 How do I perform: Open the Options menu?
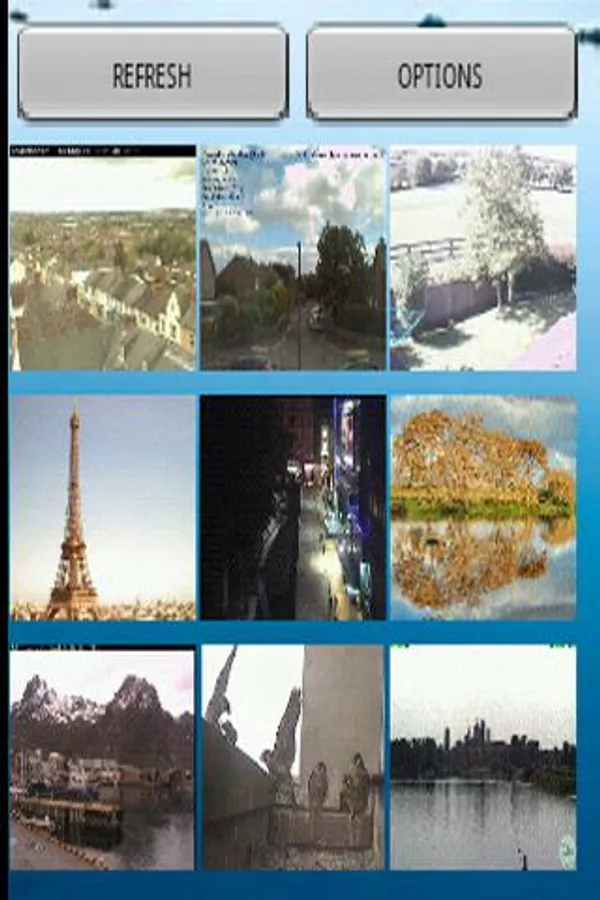pos(440,74)
